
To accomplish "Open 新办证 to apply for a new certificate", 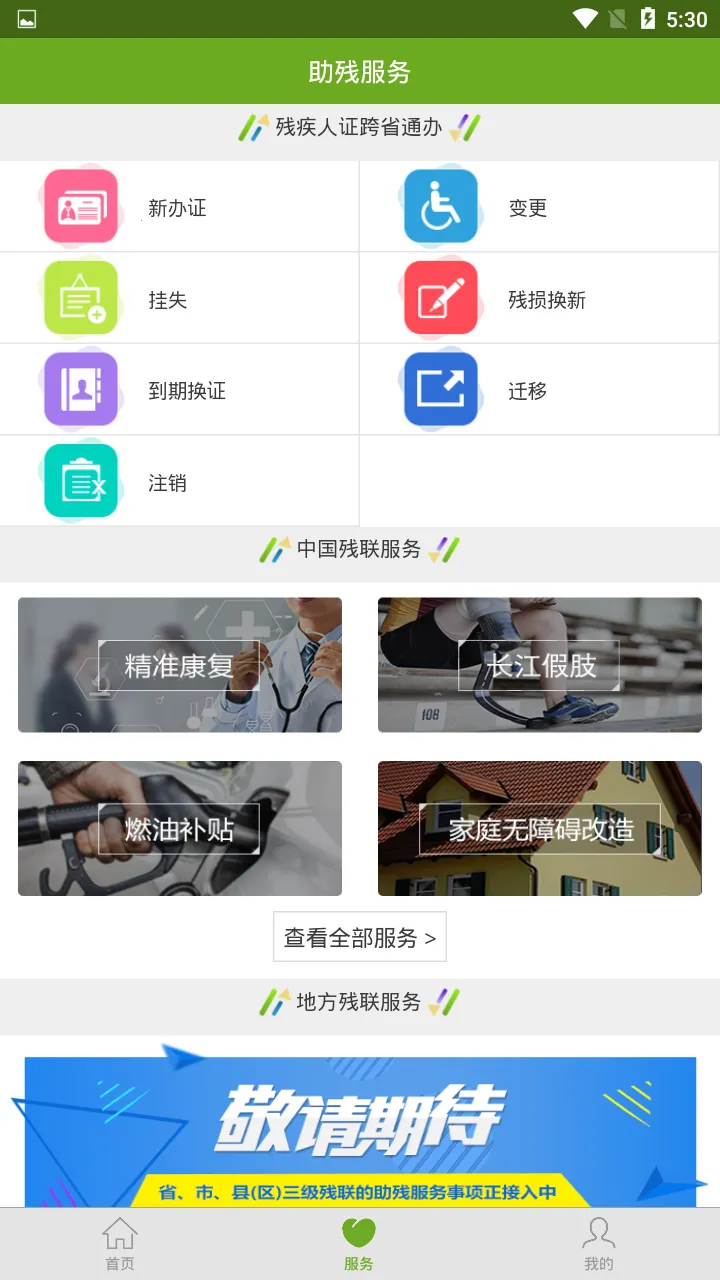I will pos(180,207).
